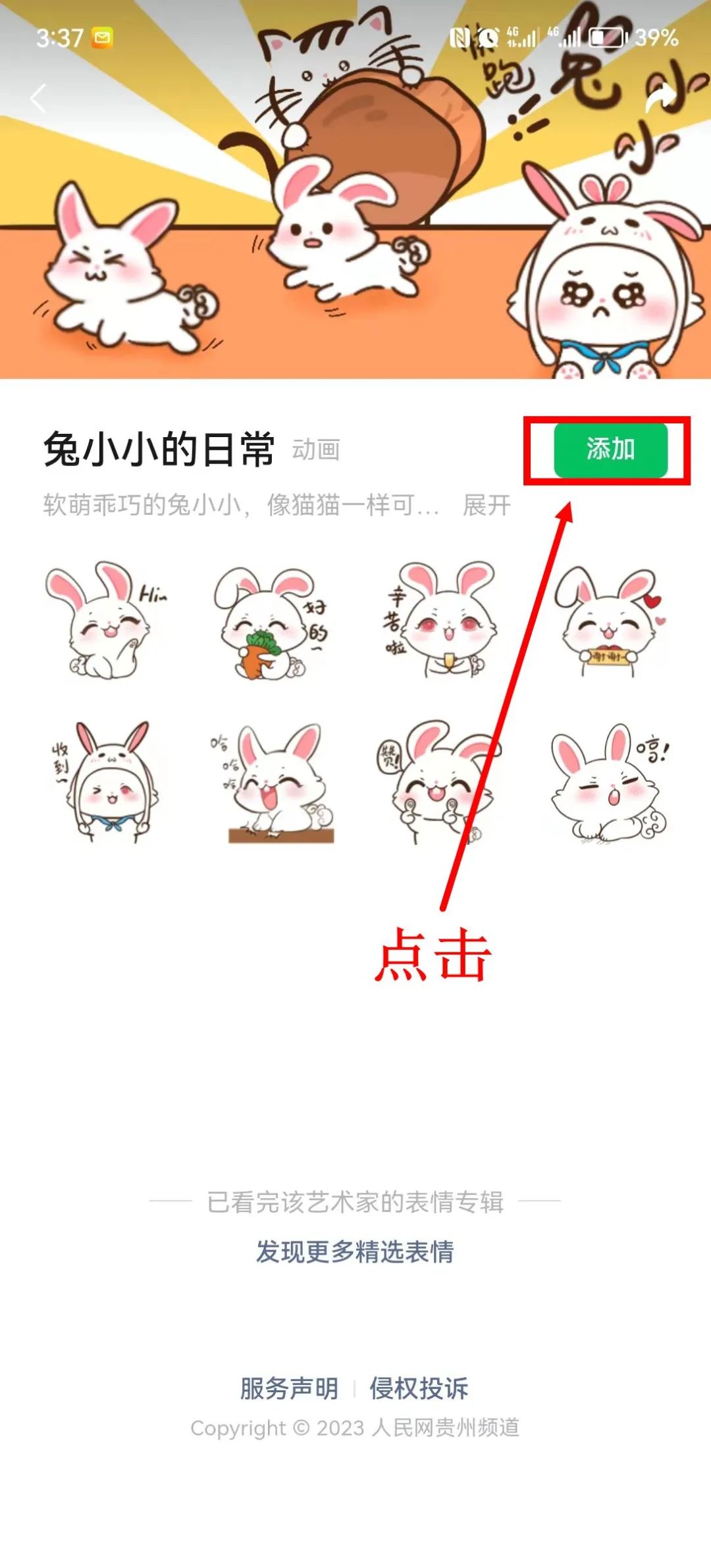
Task: Open the 服务声明 link
Action: [x=289, y=1388]
